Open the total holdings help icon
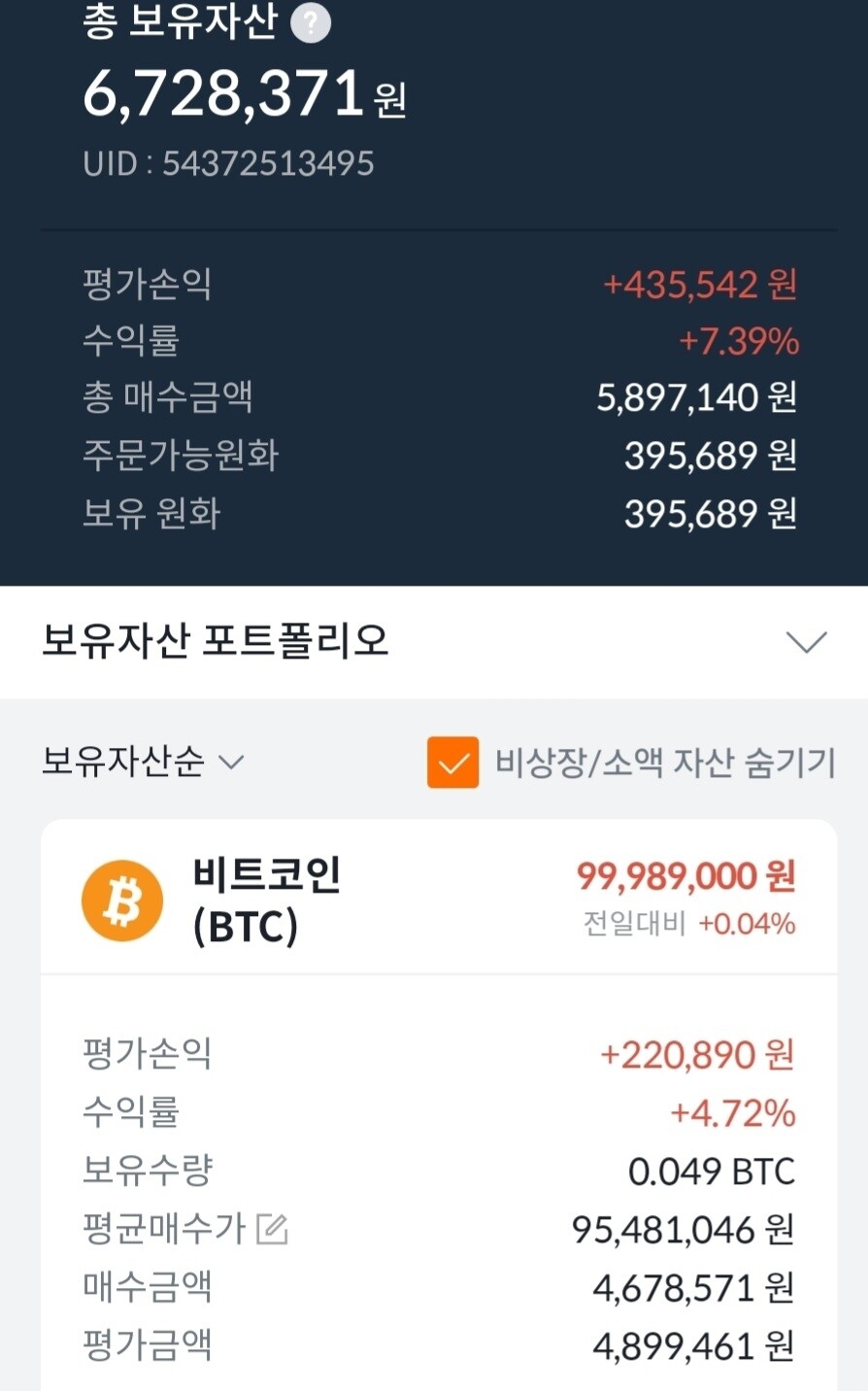Image resolution: width=868 pixels, height=1391 pixels. point(311,21)
